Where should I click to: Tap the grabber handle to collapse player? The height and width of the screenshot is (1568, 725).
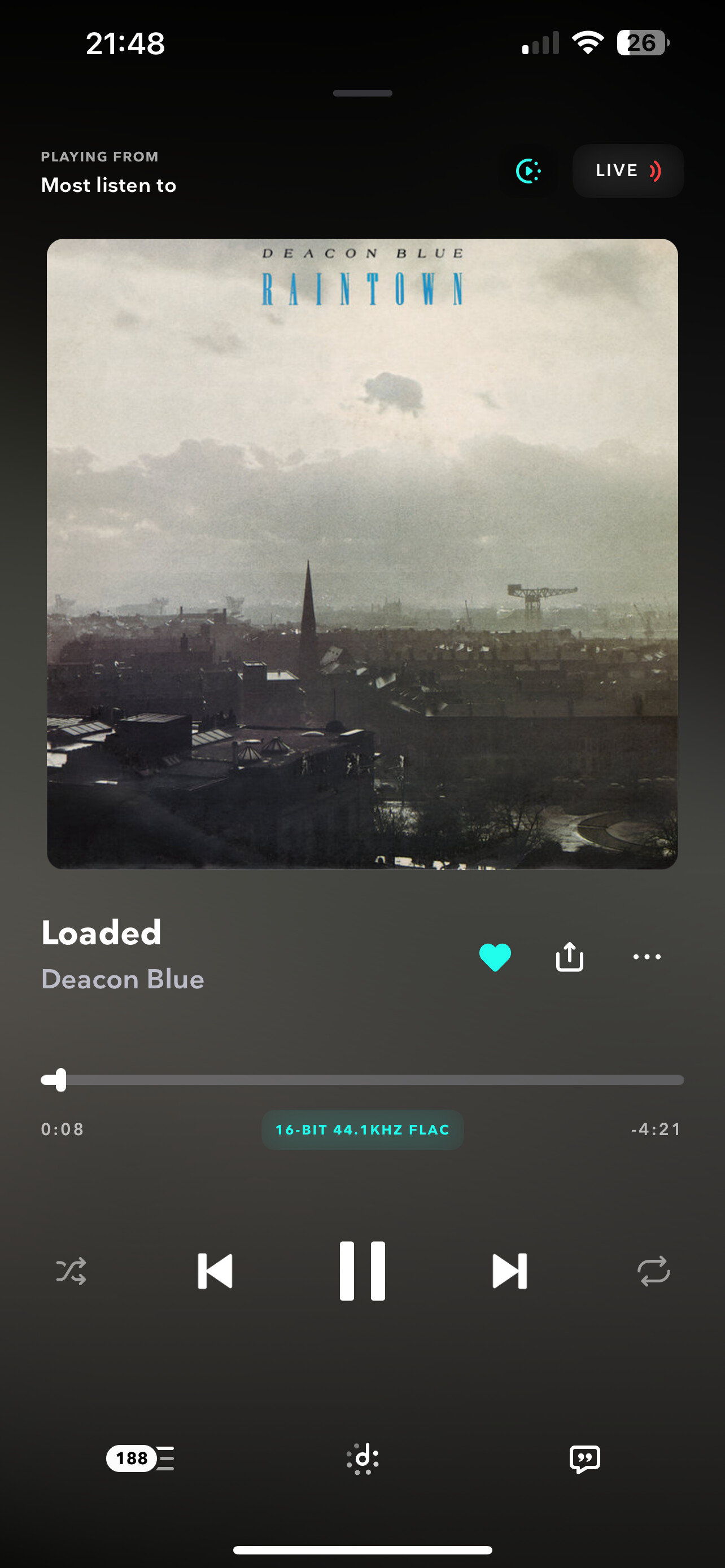pos(363,93)
